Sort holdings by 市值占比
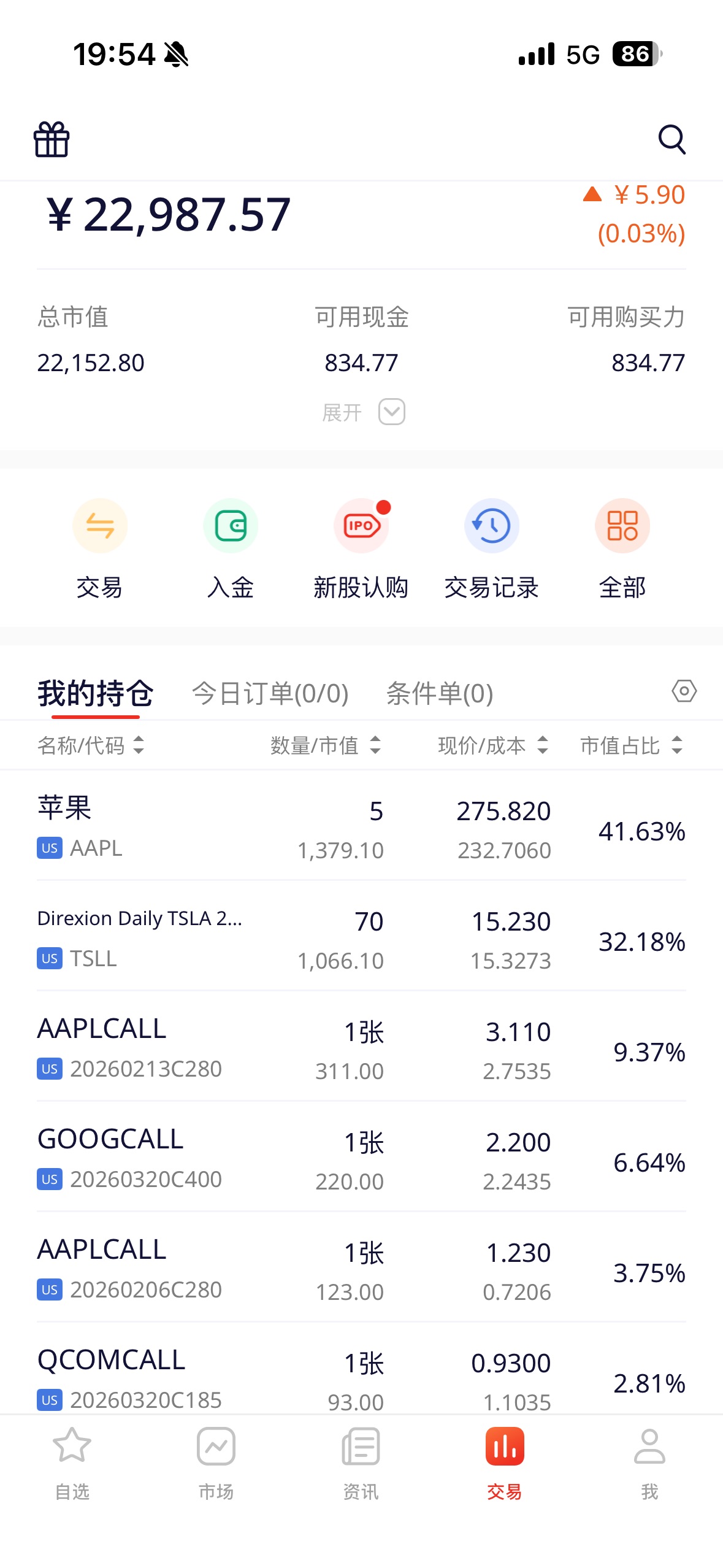This screenshot has width=723, height=1568. point(631,745)
